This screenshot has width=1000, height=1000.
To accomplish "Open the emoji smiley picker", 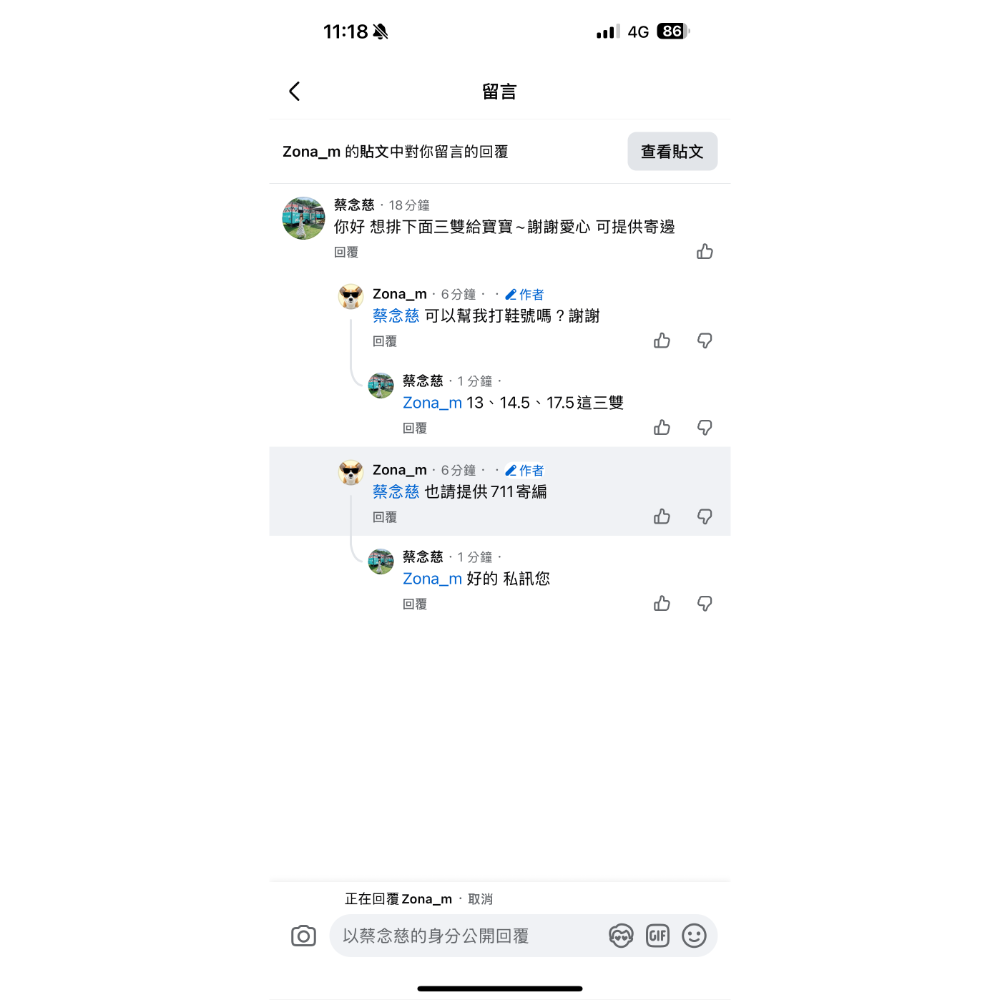I will (694, 936).
